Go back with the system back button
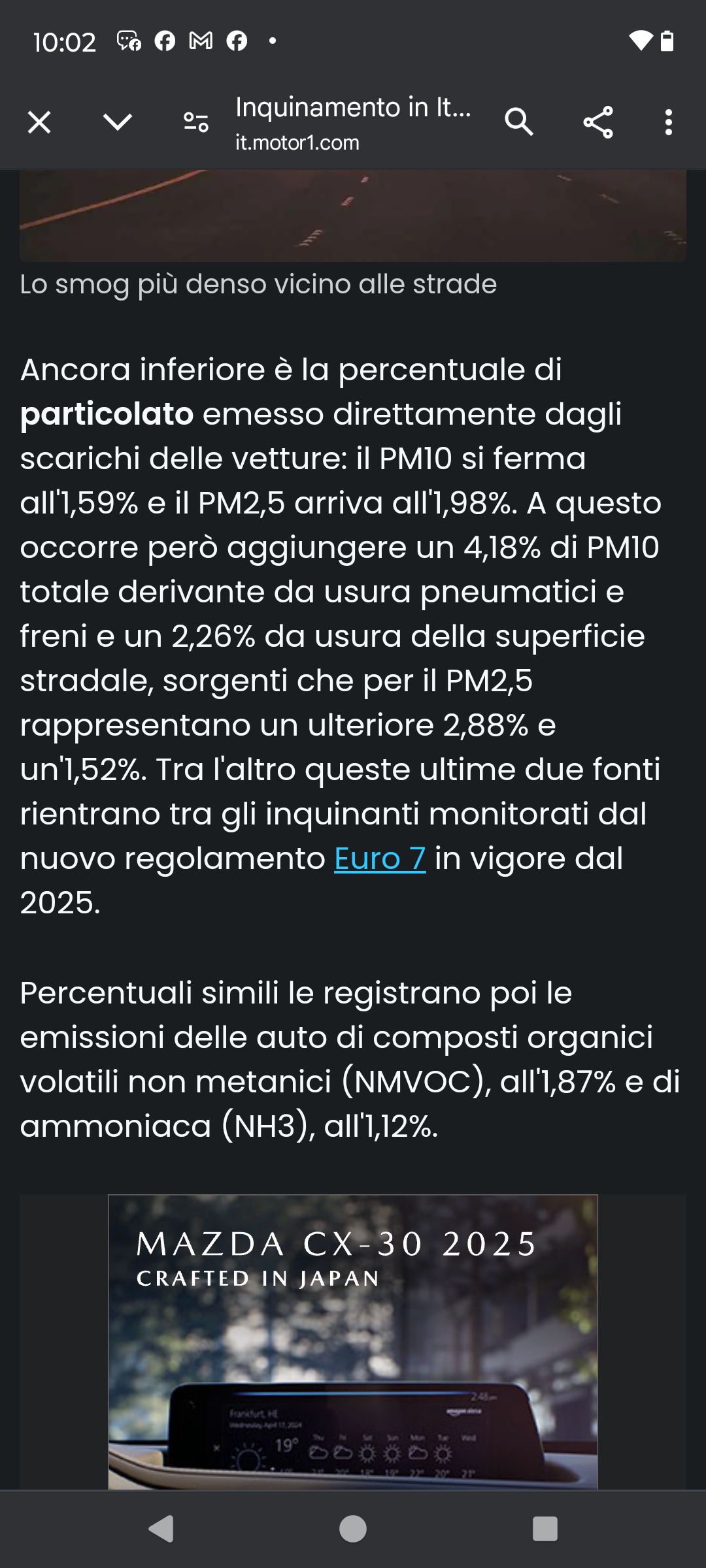 [x=161, y=1529]
